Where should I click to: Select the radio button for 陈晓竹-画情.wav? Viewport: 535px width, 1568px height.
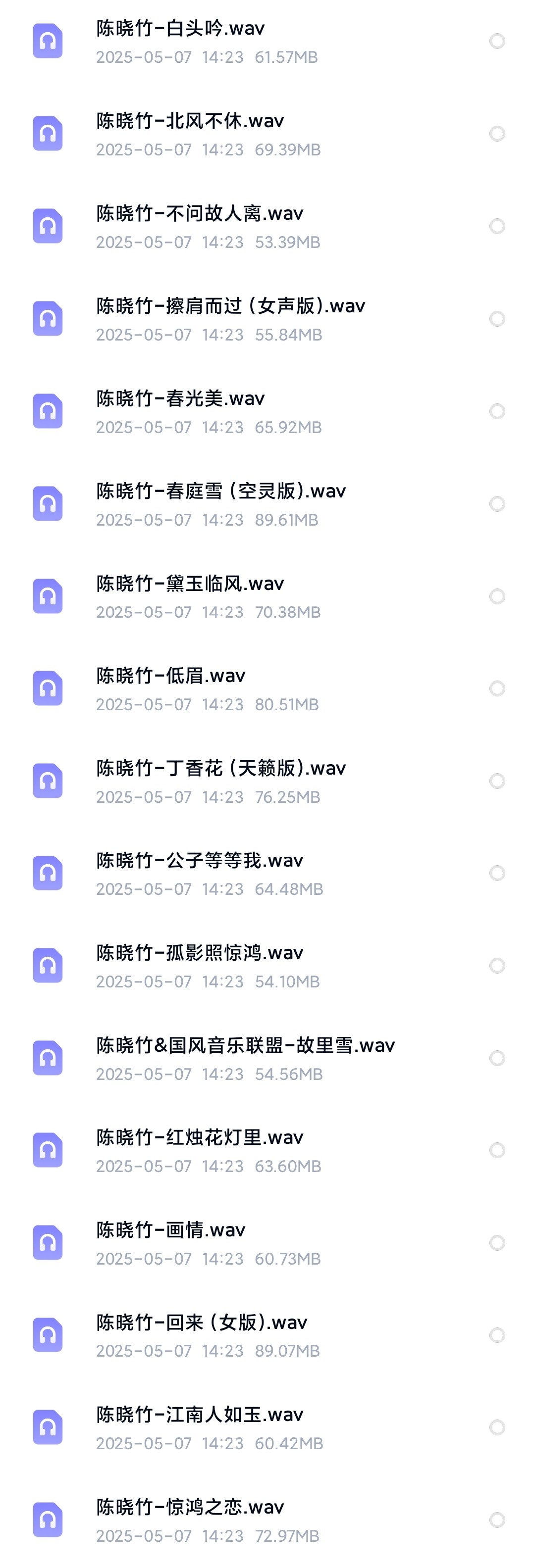497,1242
